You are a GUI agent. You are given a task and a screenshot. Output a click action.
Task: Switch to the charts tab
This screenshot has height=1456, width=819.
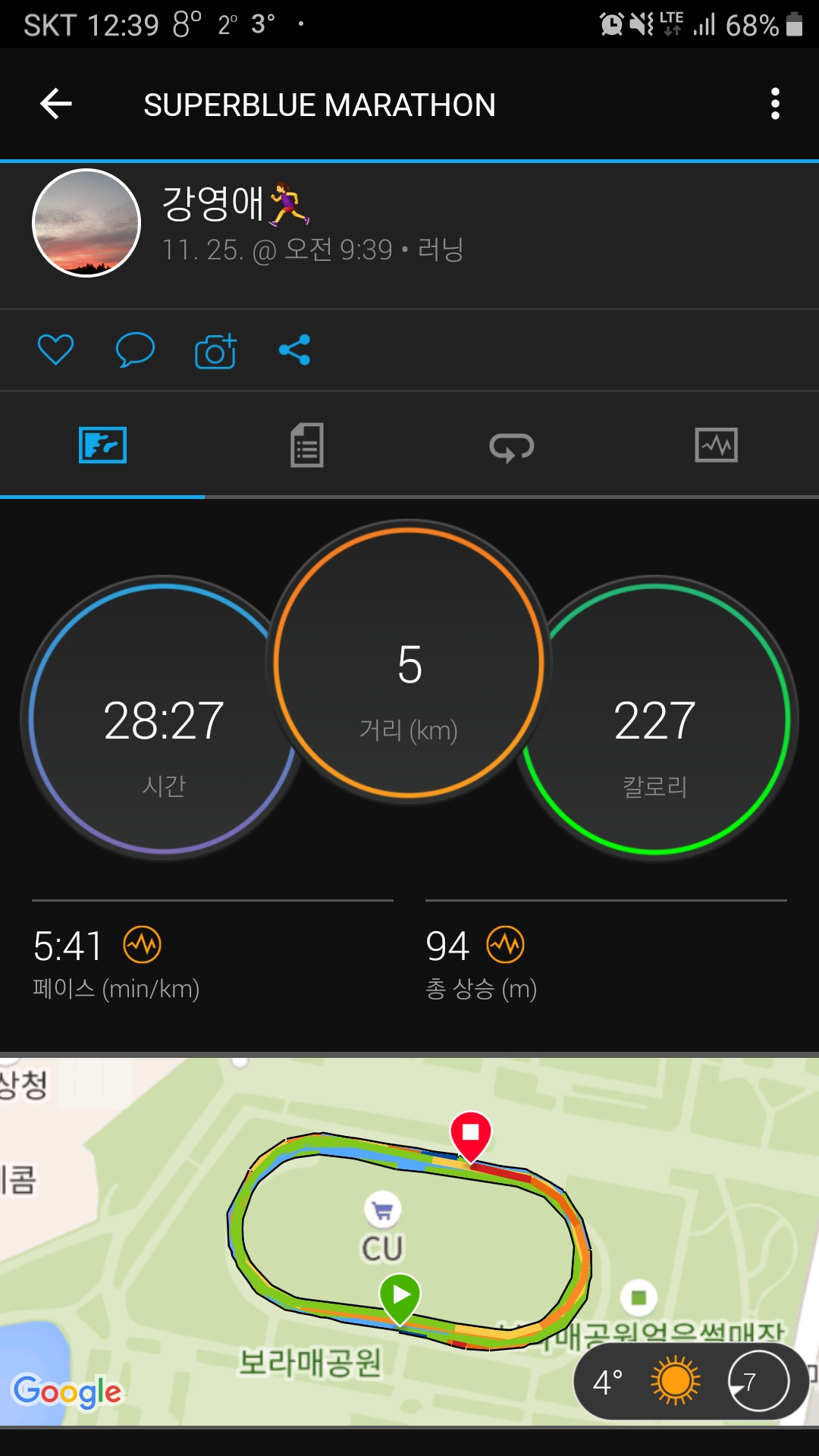click(716, 445)
